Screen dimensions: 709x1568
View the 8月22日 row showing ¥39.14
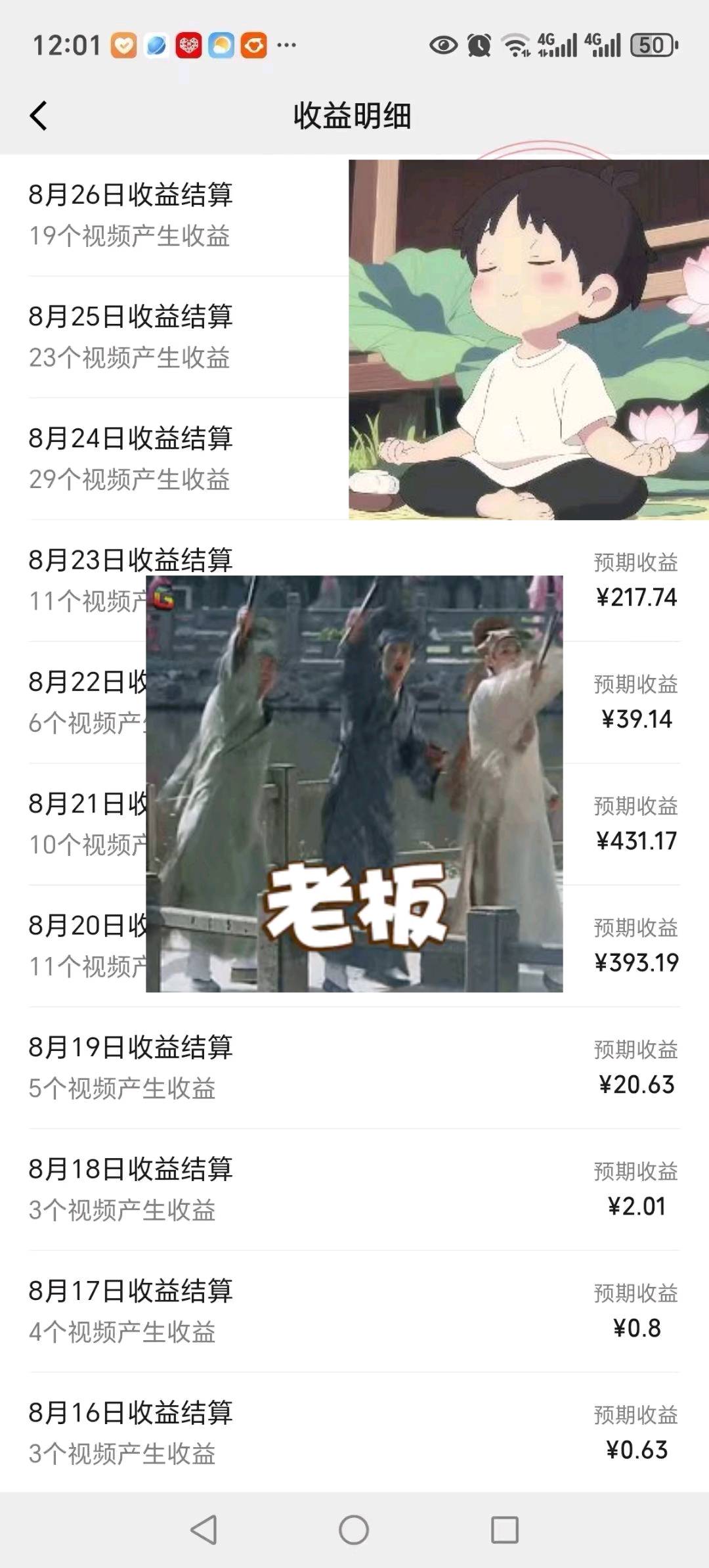click(354, 702)
